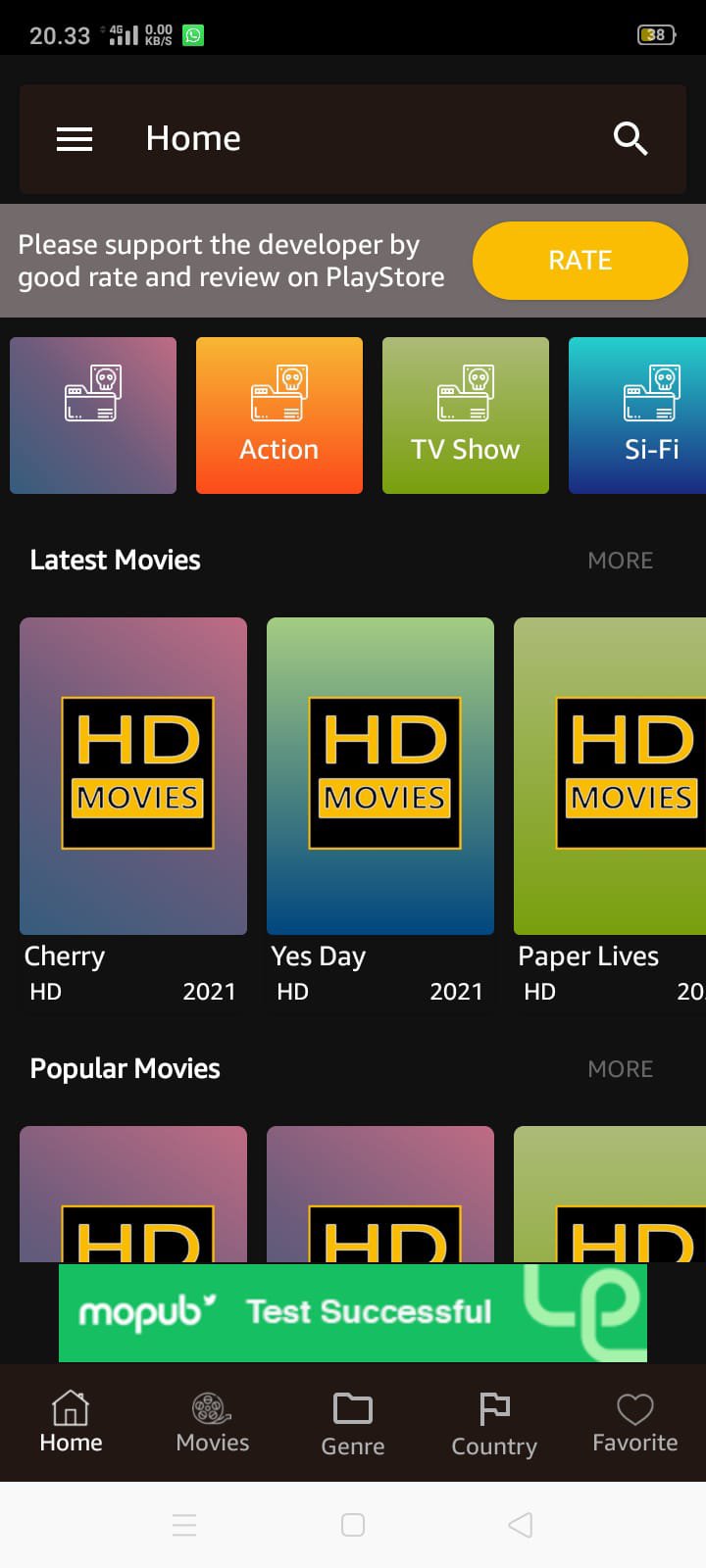Open the Yes Day movie card
706x1568 pixels.
pos(380,776)
